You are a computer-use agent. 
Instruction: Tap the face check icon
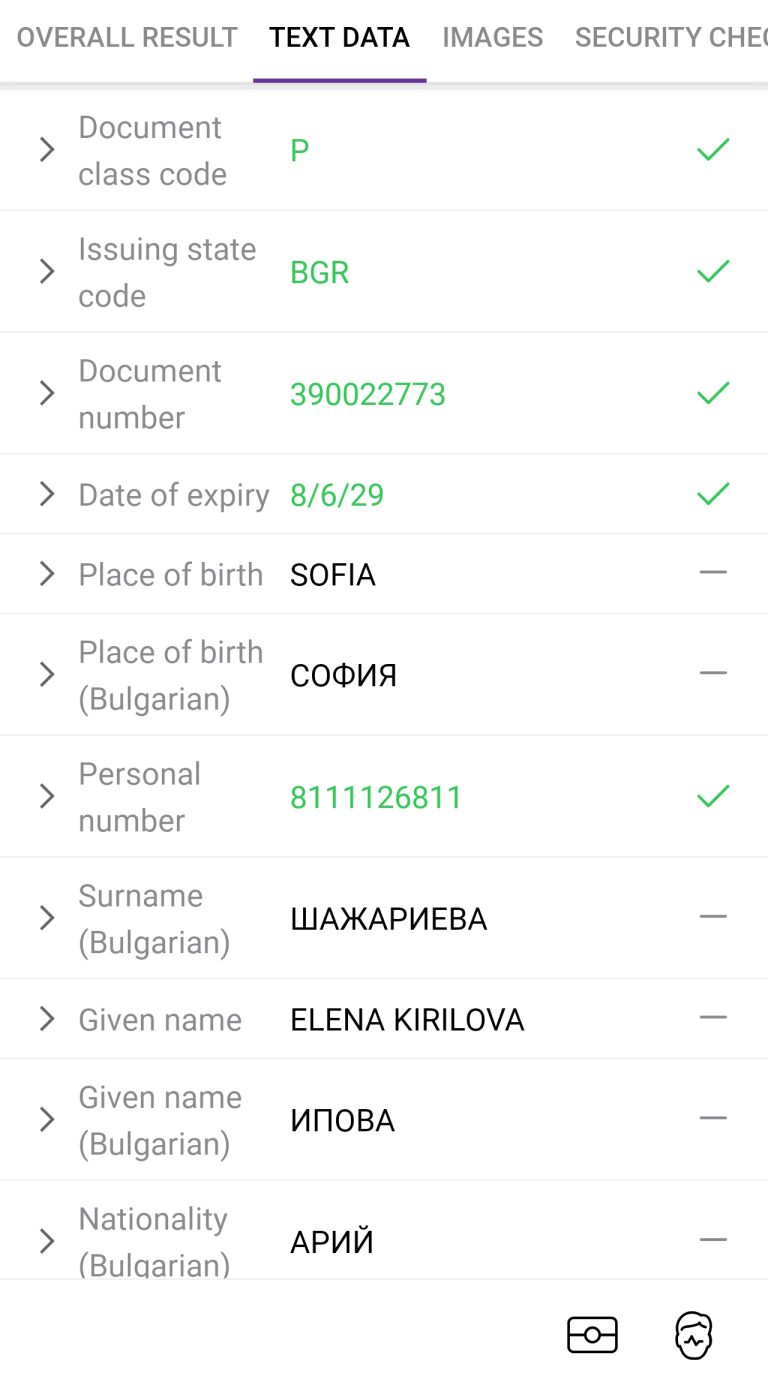pyautogui.click(x=694, y=1335)
